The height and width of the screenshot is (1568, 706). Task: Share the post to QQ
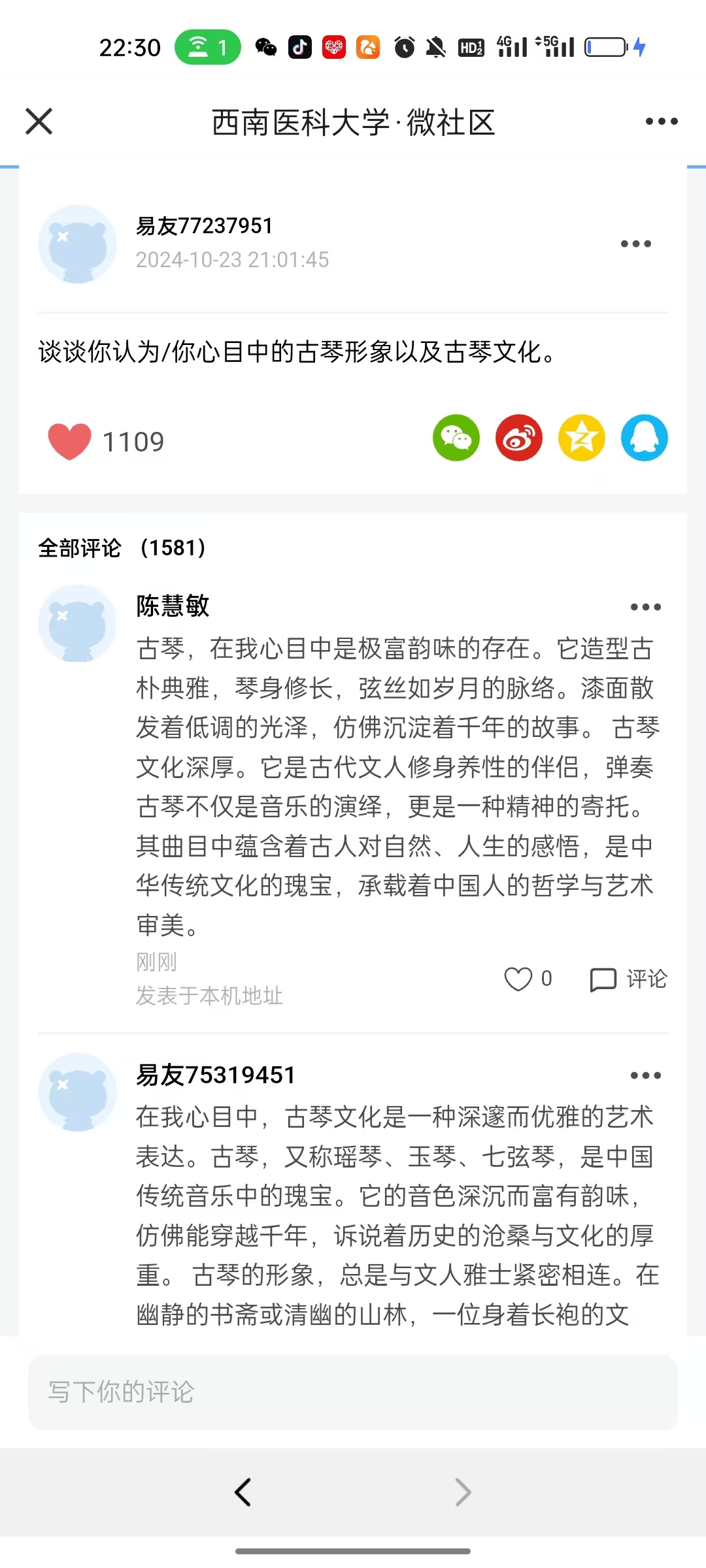pos(644,438)
